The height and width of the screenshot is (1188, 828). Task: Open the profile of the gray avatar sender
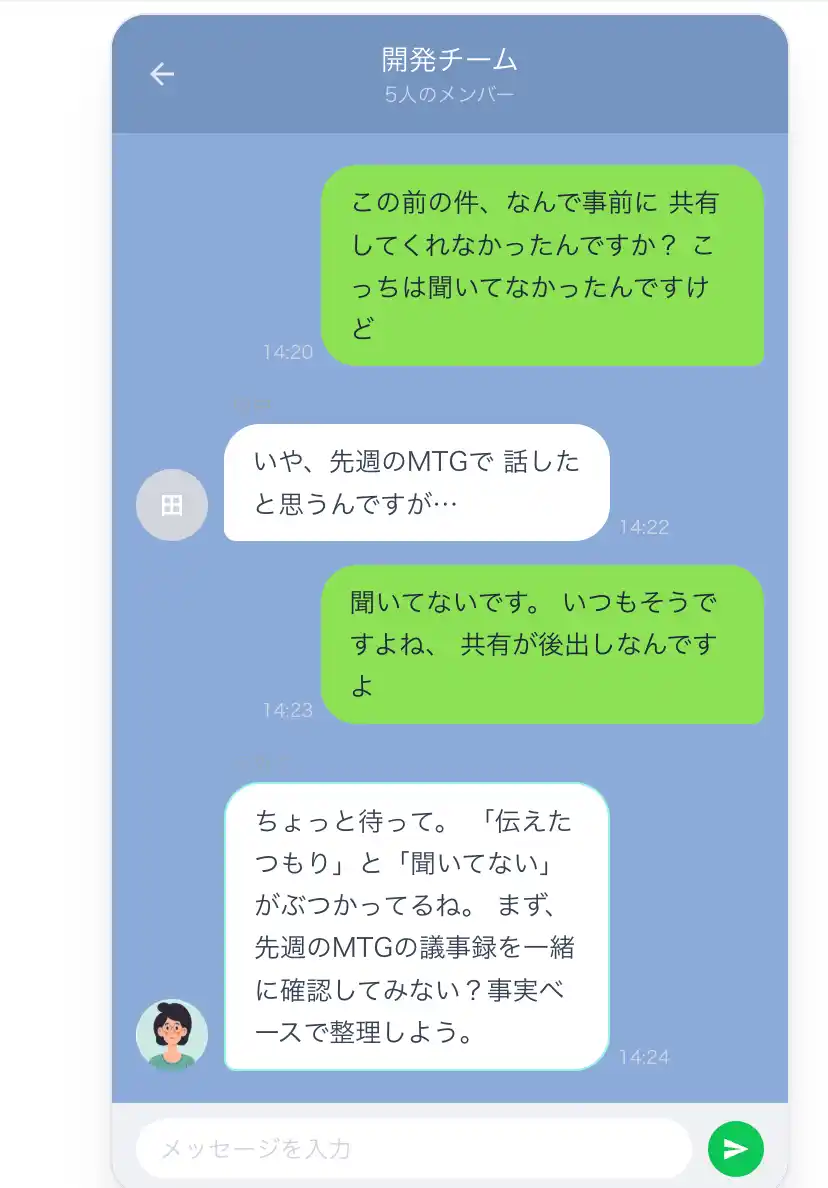pyautogui.click(x=172, y=505)
